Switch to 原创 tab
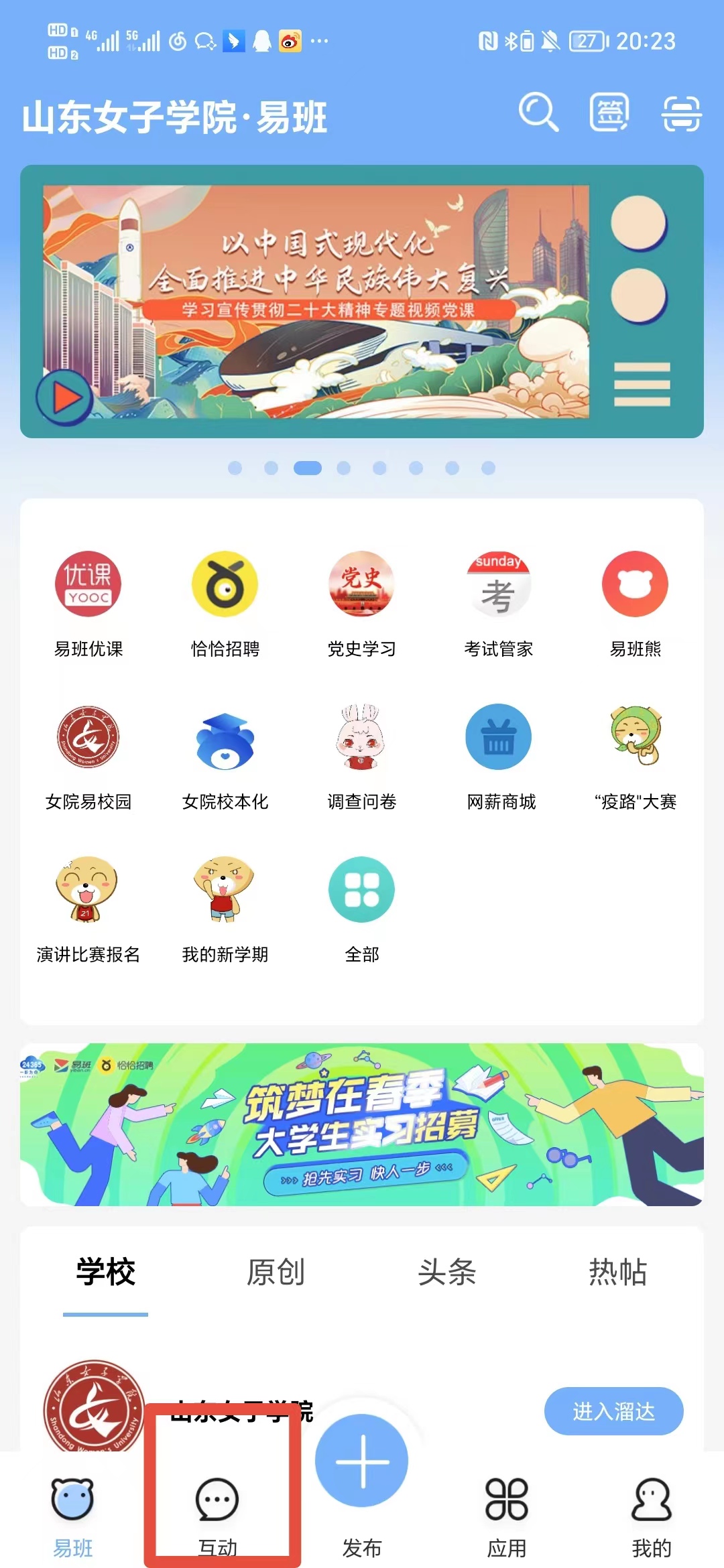Viewport: 724px width, 1568px height. pos(276,1272)
